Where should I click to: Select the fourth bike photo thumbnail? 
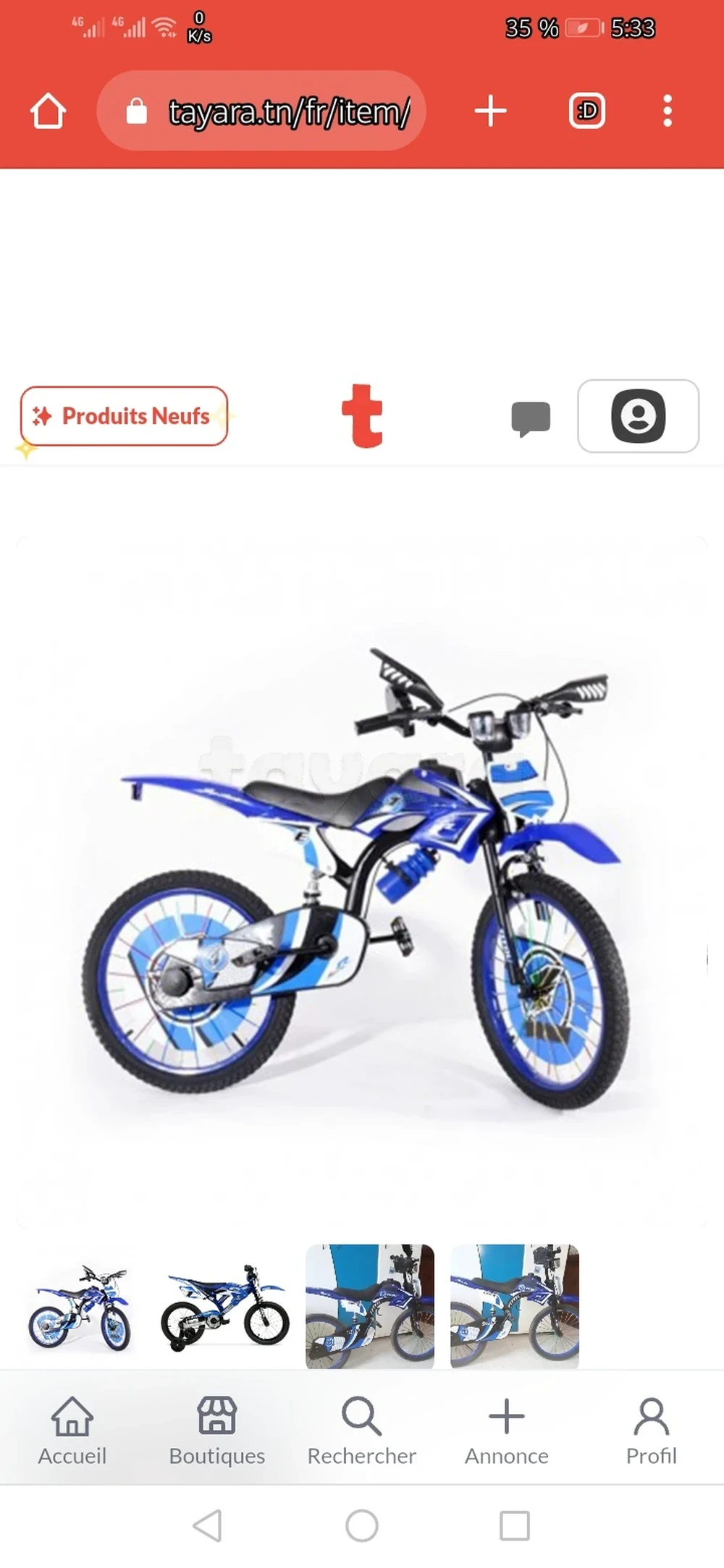point(515,1307)
